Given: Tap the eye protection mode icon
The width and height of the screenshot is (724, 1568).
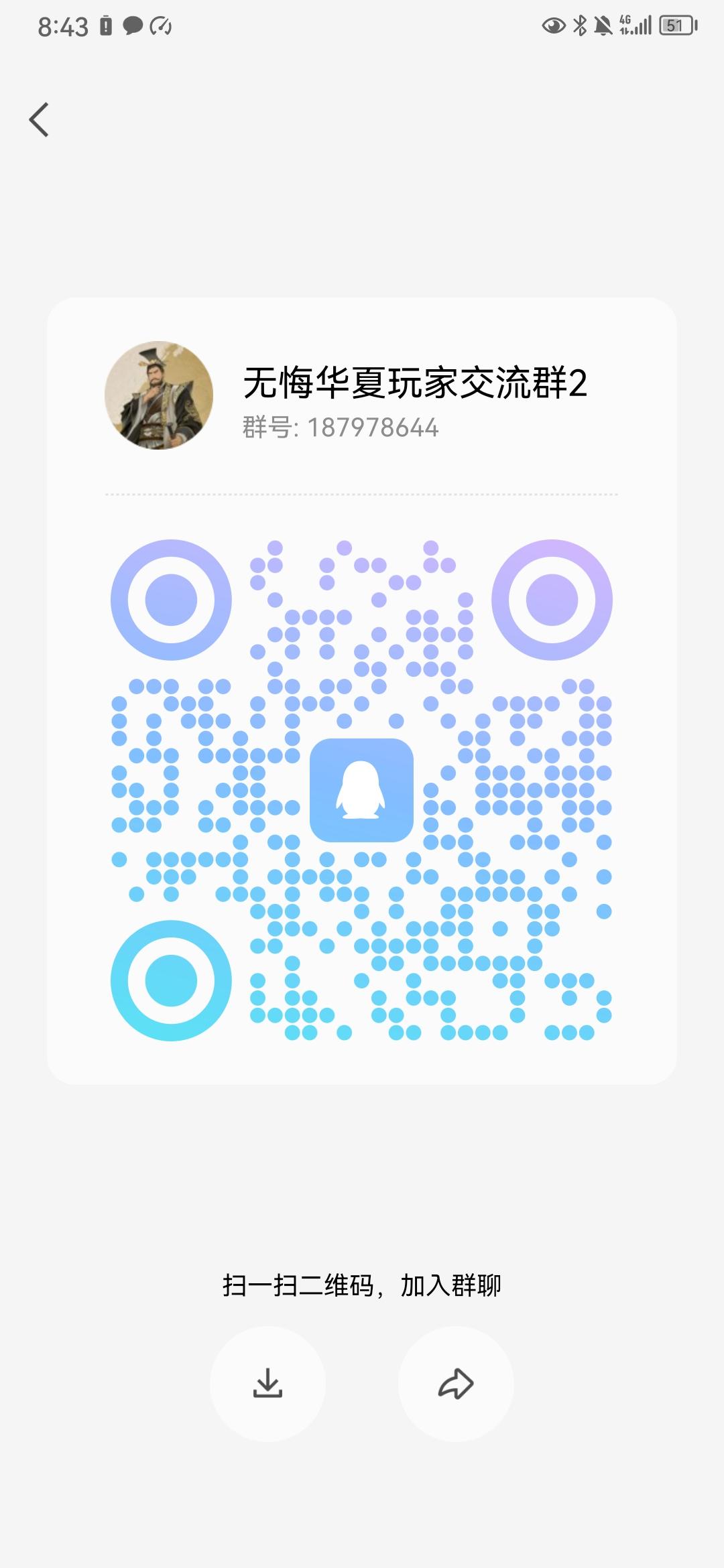Looking at the screenshot, I should pos(554,27).
